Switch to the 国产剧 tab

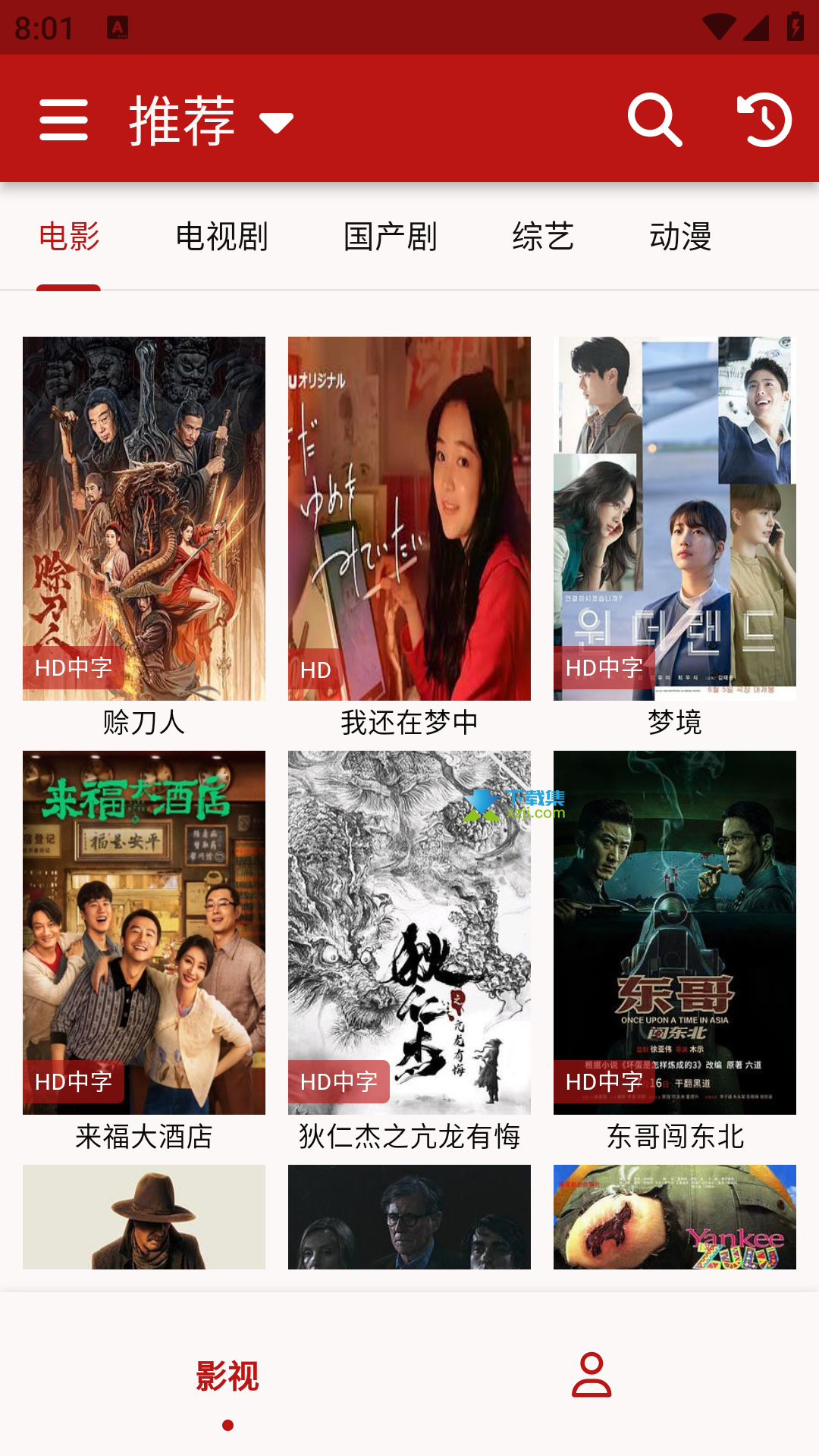click(390, 237)
